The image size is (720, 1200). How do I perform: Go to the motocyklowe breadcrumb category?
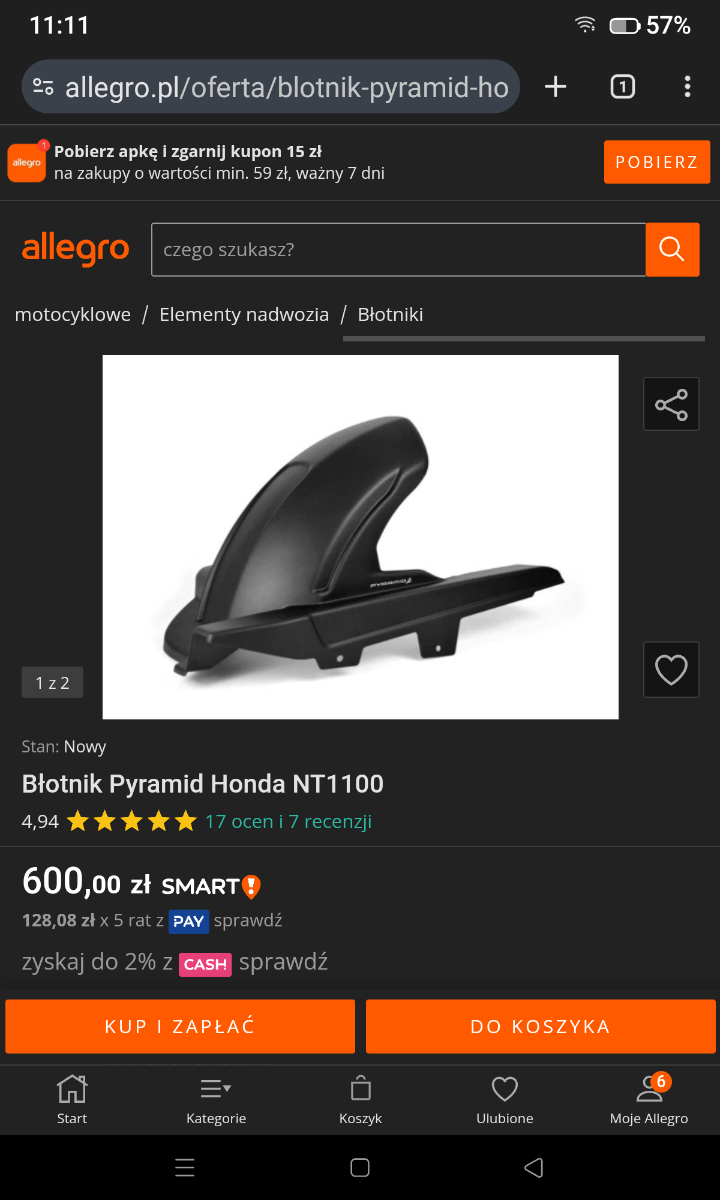coord(73,314)
